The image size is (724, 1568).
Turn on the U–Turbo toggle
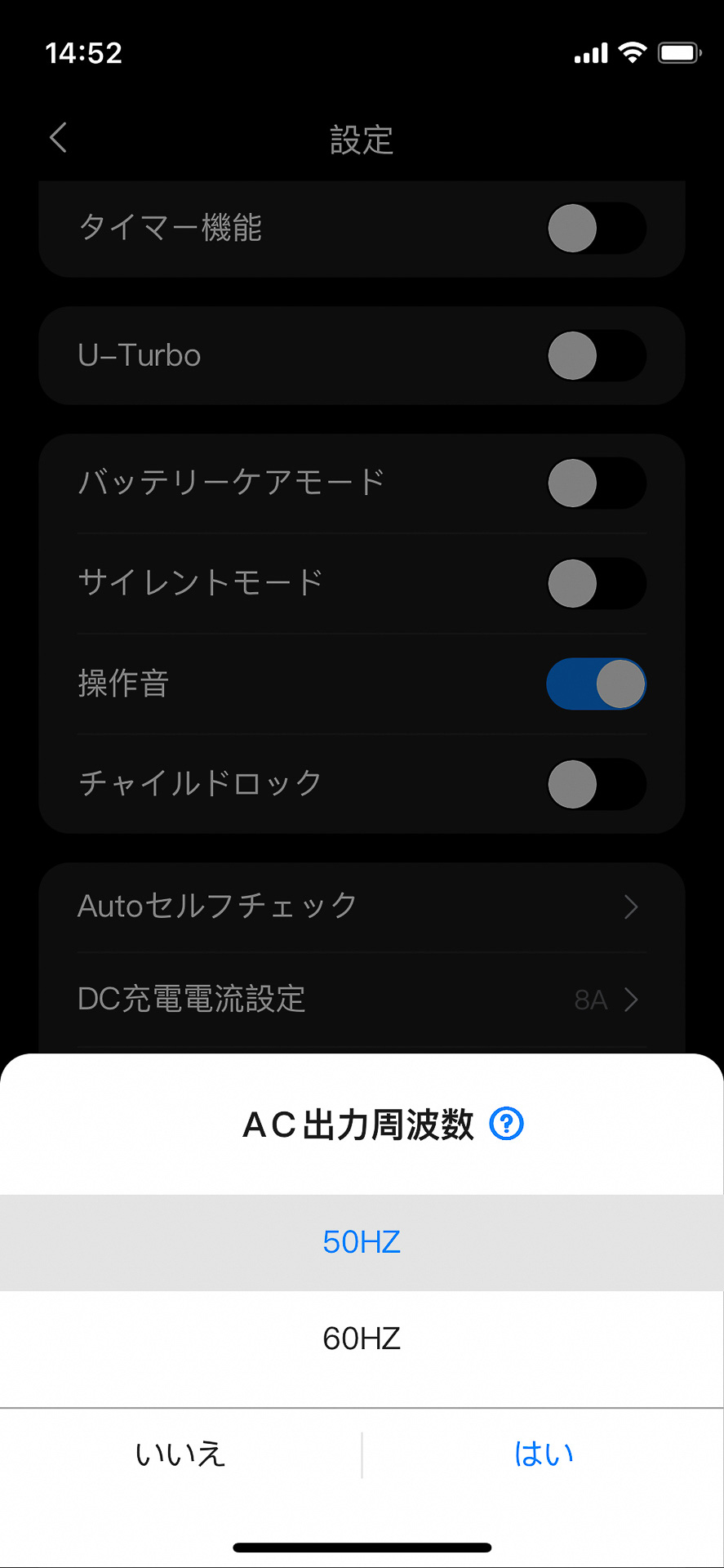(596, 356)
